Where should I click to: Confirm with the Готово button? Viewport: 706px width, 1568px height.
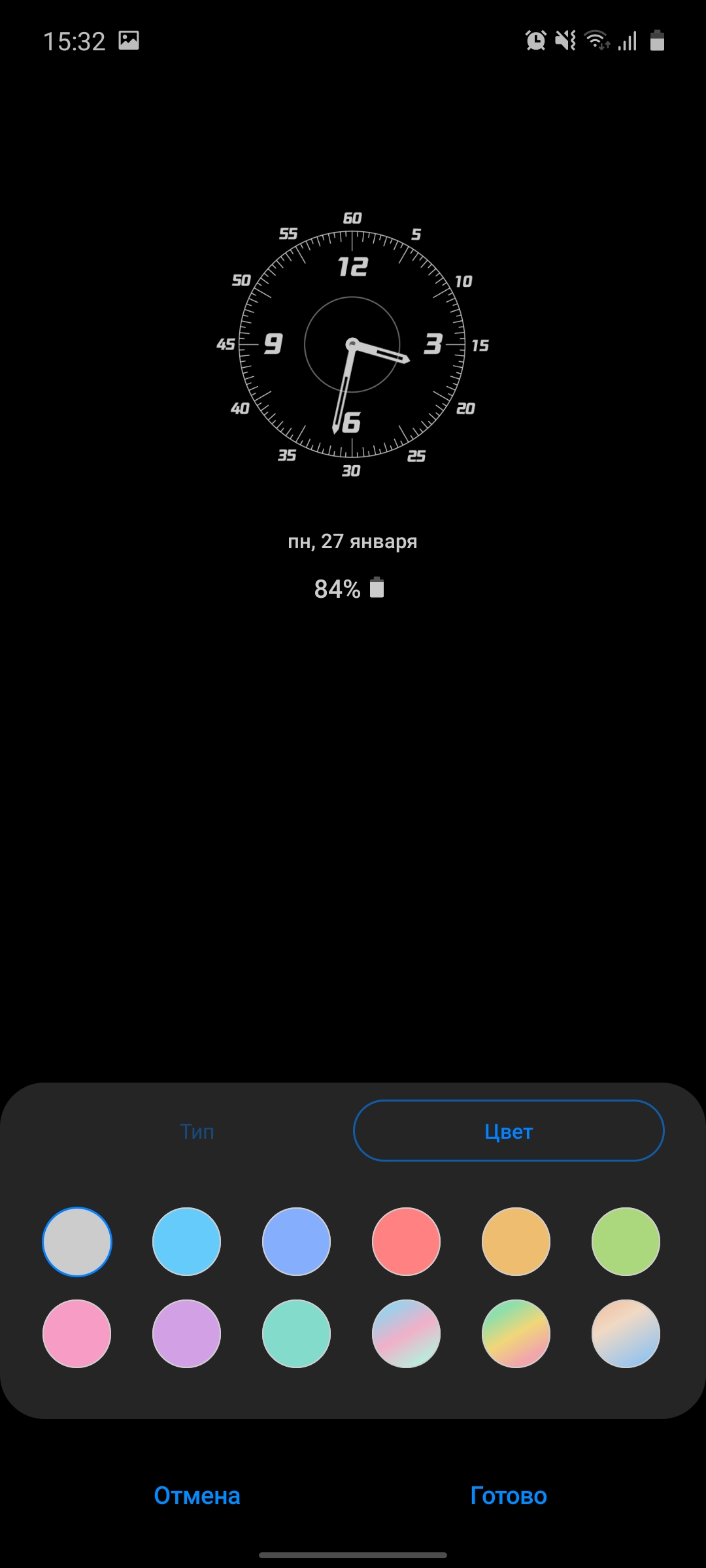(x=509, y=1495)
